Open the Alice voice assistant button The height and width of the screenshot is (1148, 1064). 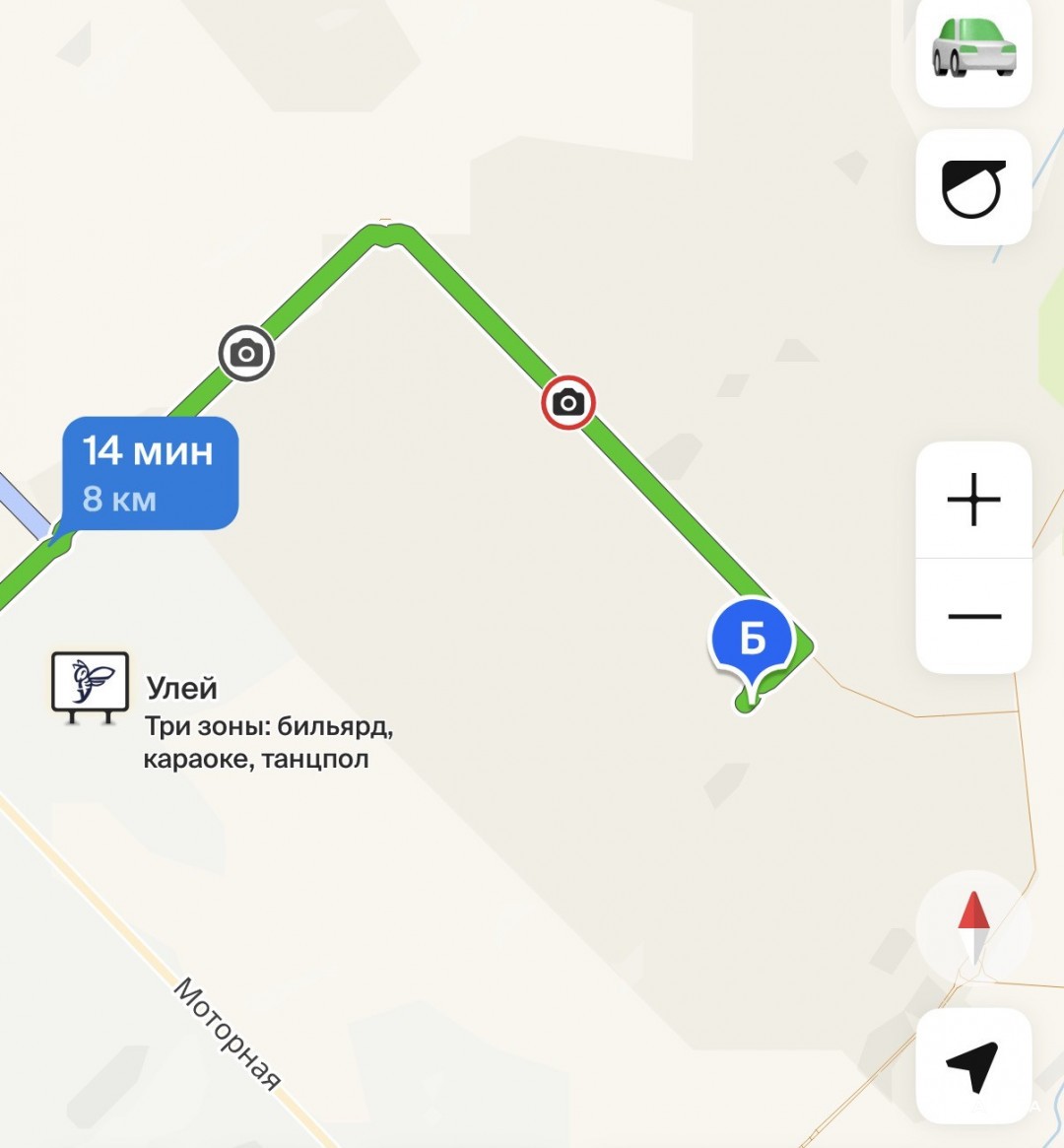tap(973, 187)
